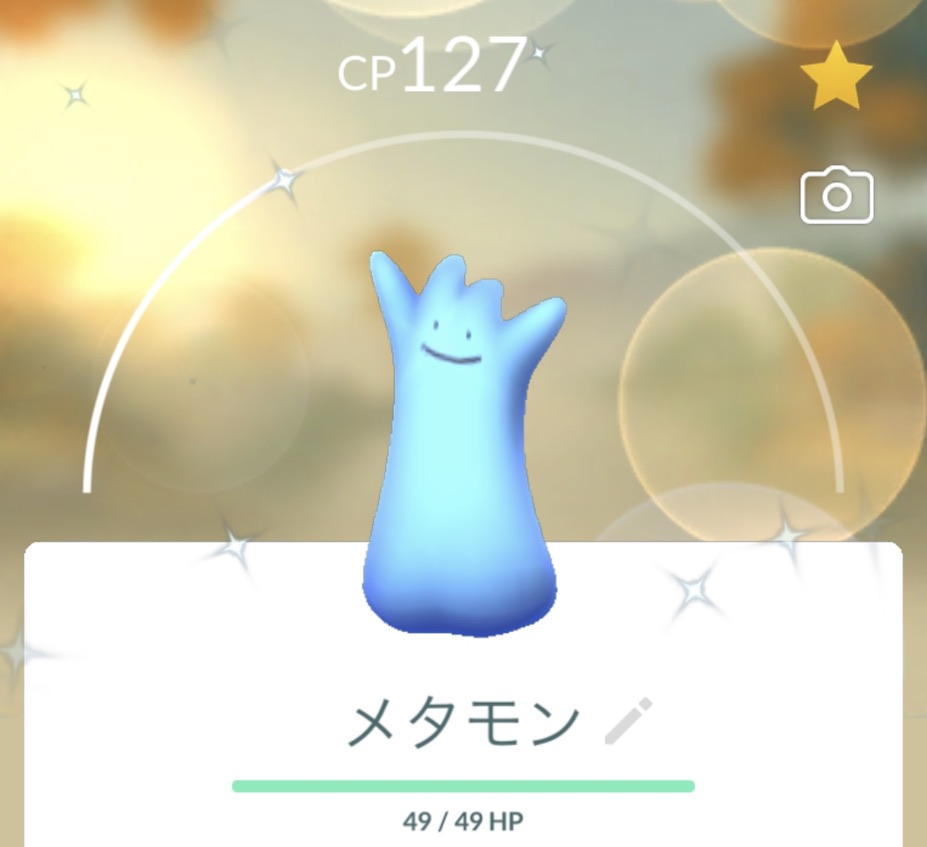Edit the メタモン nickname with the pencil
927x847 pixels.
pos(628,722)
